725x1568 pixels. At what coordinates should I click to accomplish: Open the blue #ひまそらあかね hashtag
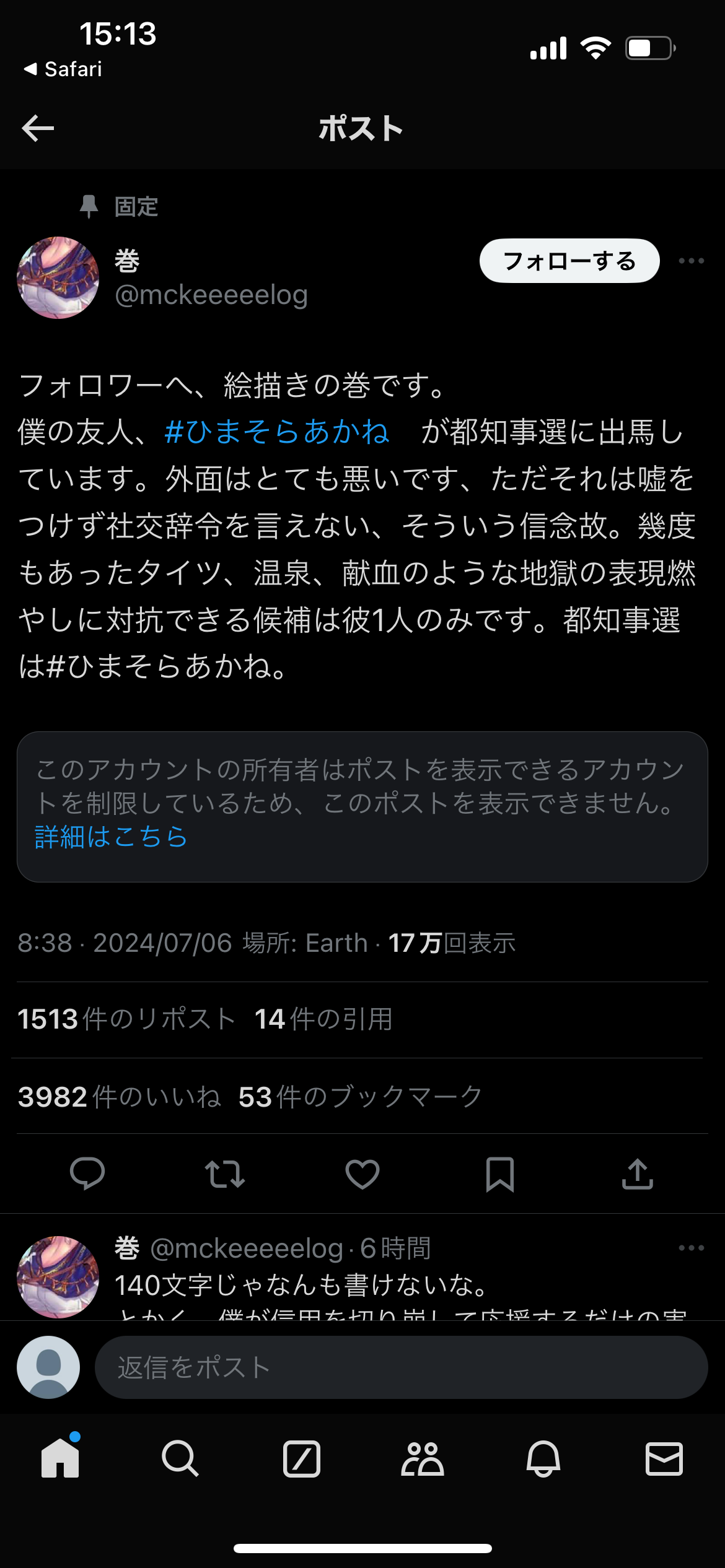(x=277, y=432)
